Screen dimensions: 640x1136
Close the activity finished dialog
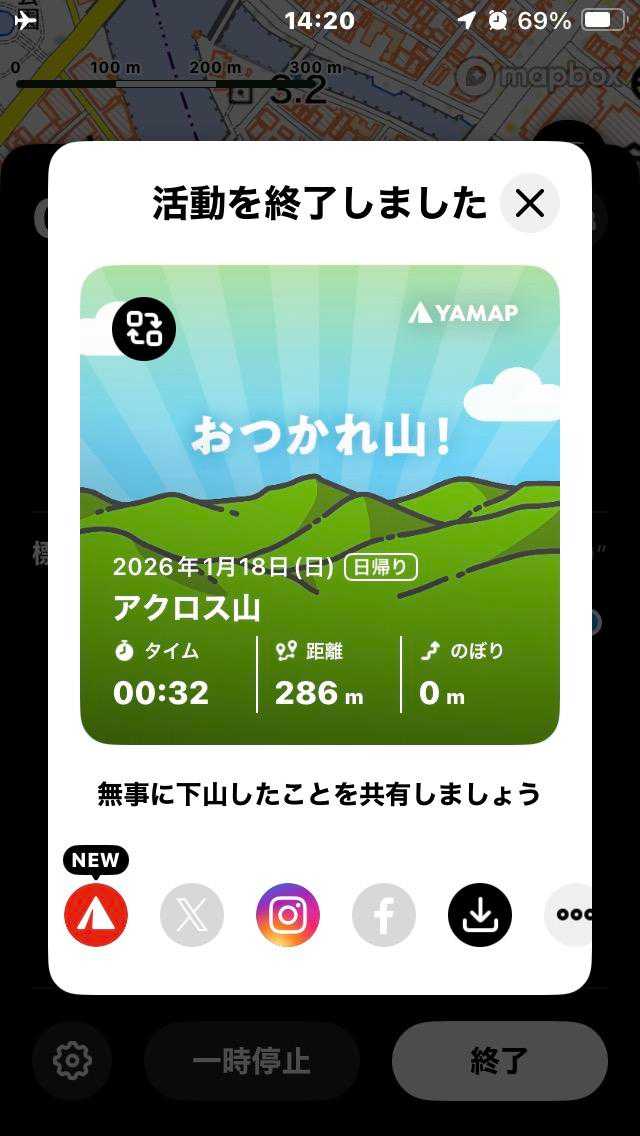[x=529, y=204]
